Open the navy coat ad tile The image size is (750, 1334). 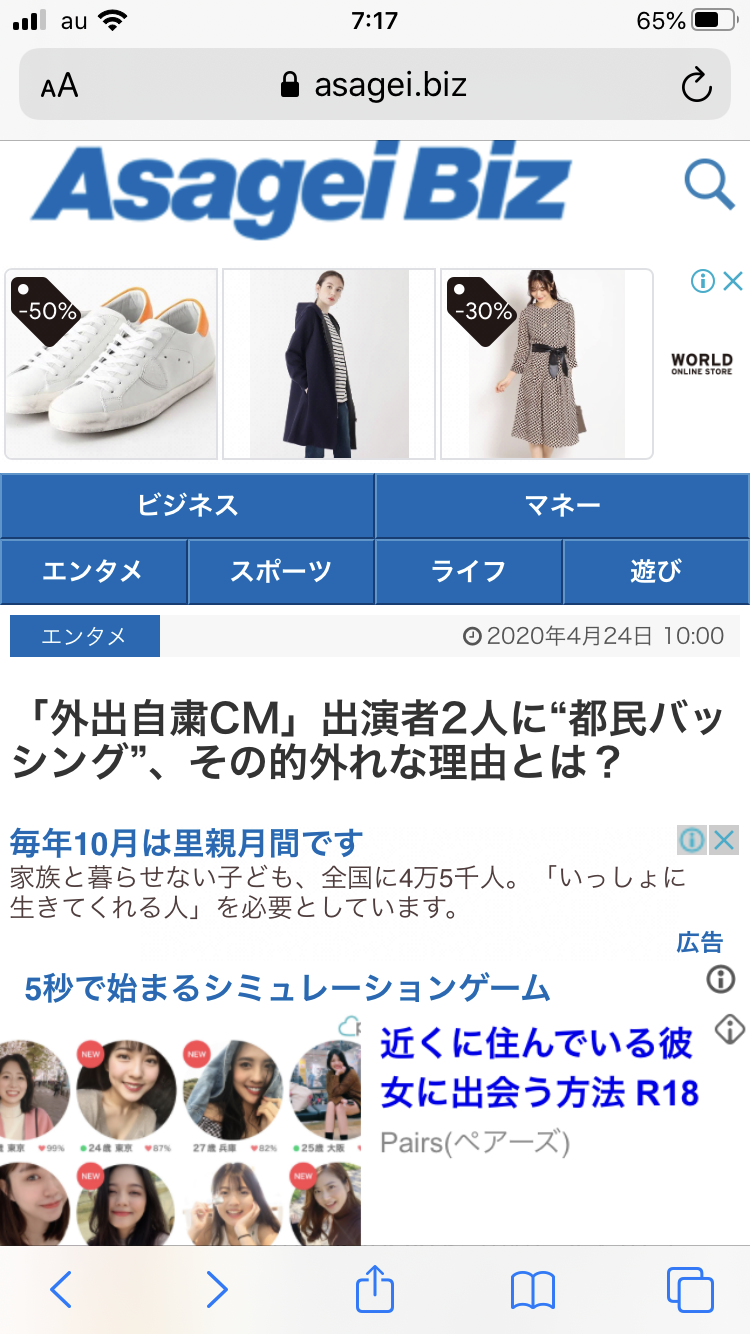[x=328, y=364]
